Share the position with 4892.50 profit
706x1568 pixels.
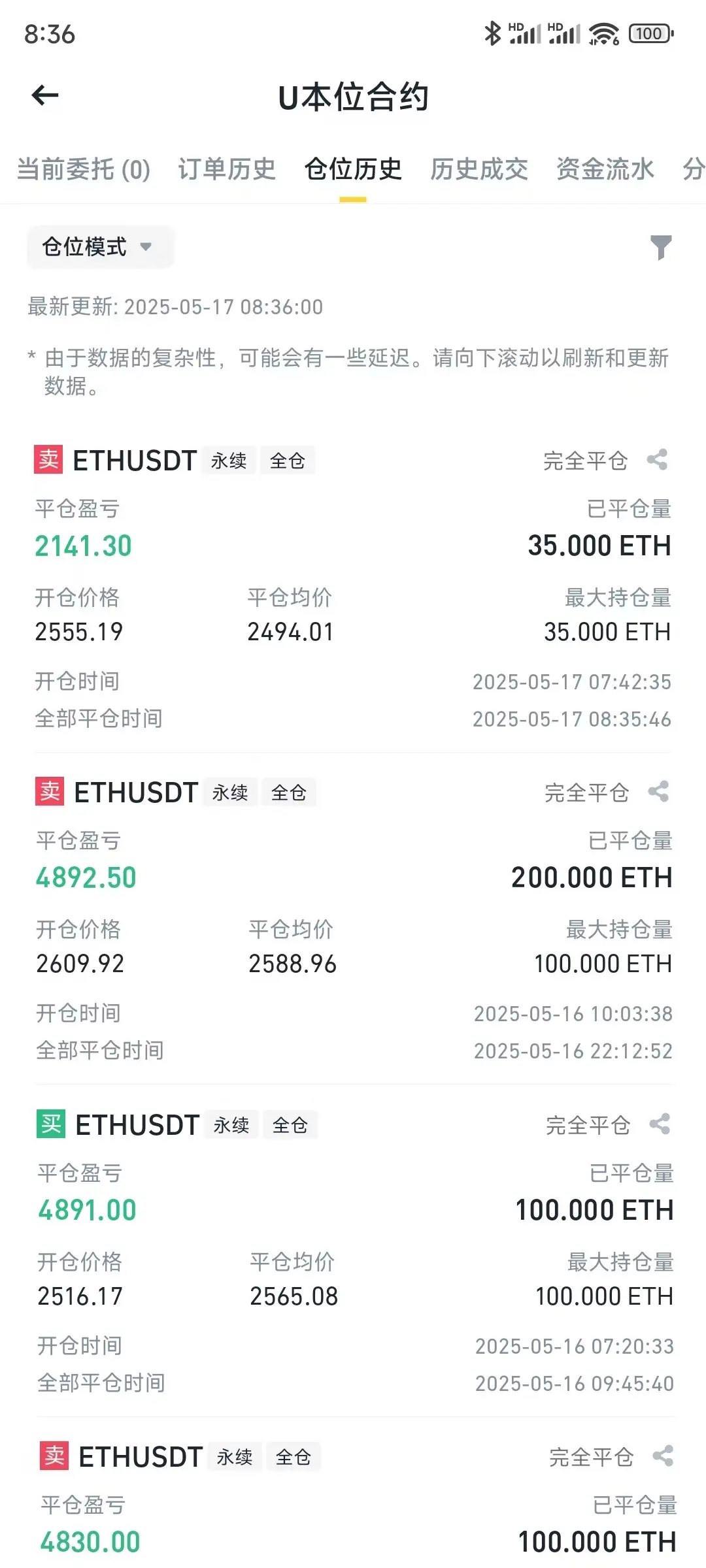click(658, 792)
